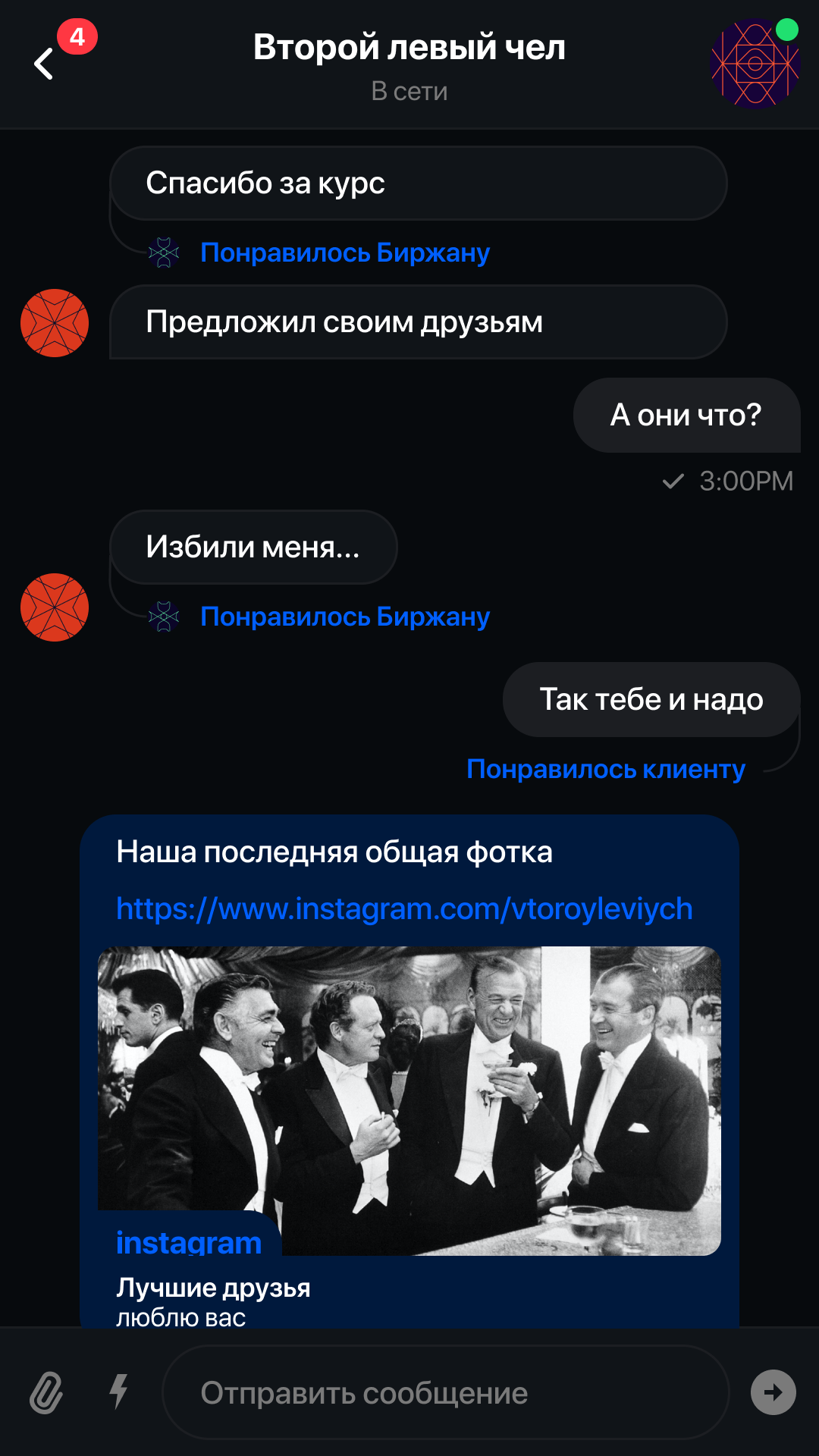Image resolution: width=819 pixels, height=1456 pixels.
Task: Attach a file with the paperclip icon
Action: [46, 1392]
